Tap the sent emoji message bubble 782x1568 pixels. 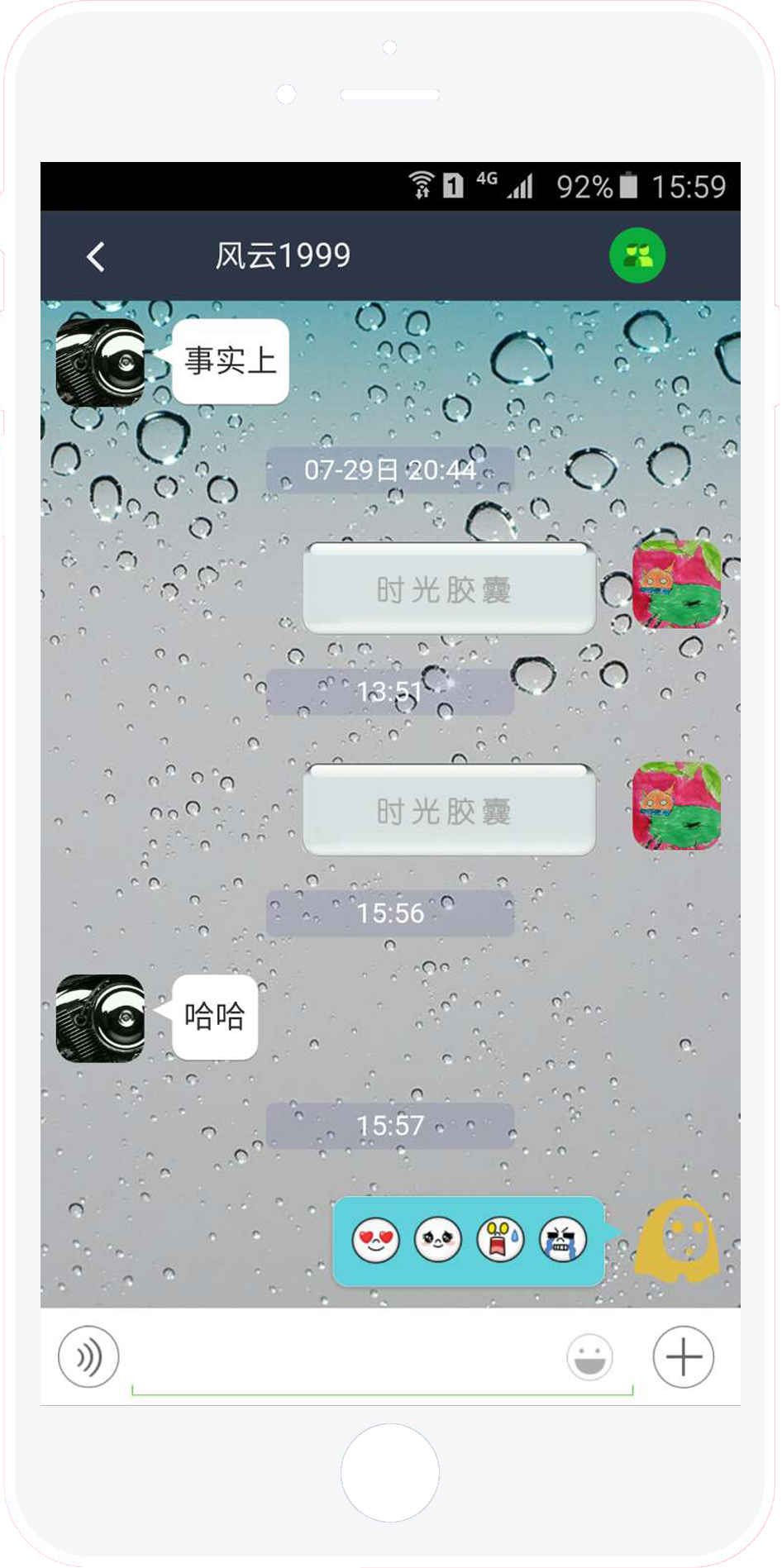(x=468, y=1240)
